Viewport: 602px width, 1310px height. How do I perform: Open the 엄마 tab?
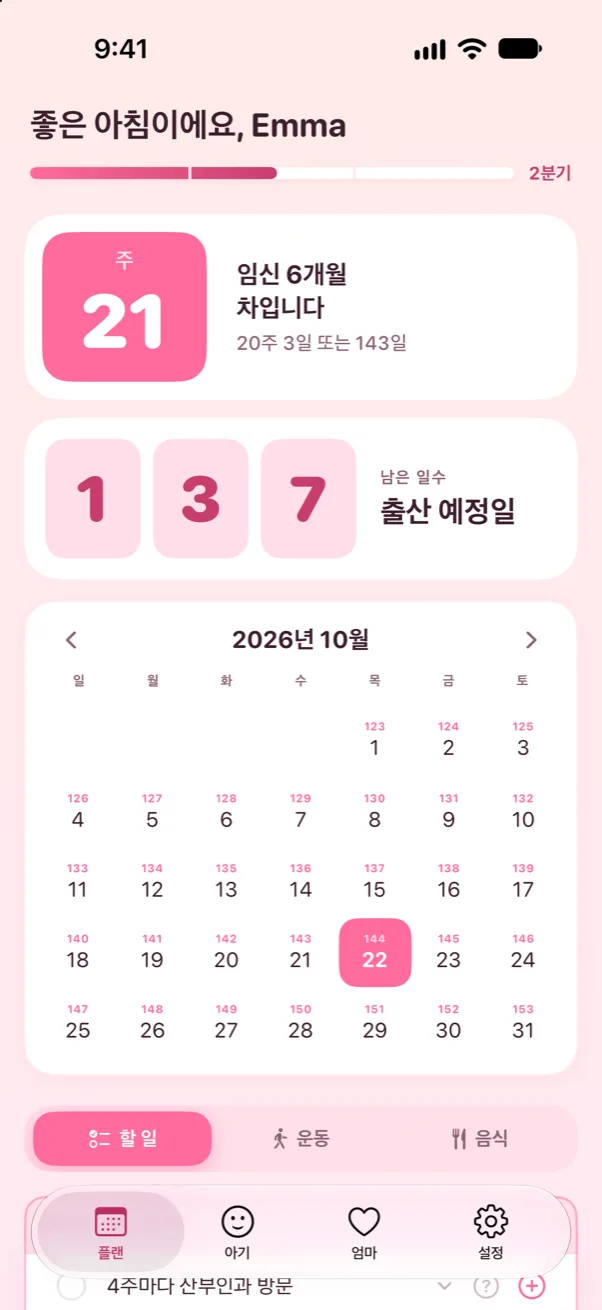[x=364, y=1232]
